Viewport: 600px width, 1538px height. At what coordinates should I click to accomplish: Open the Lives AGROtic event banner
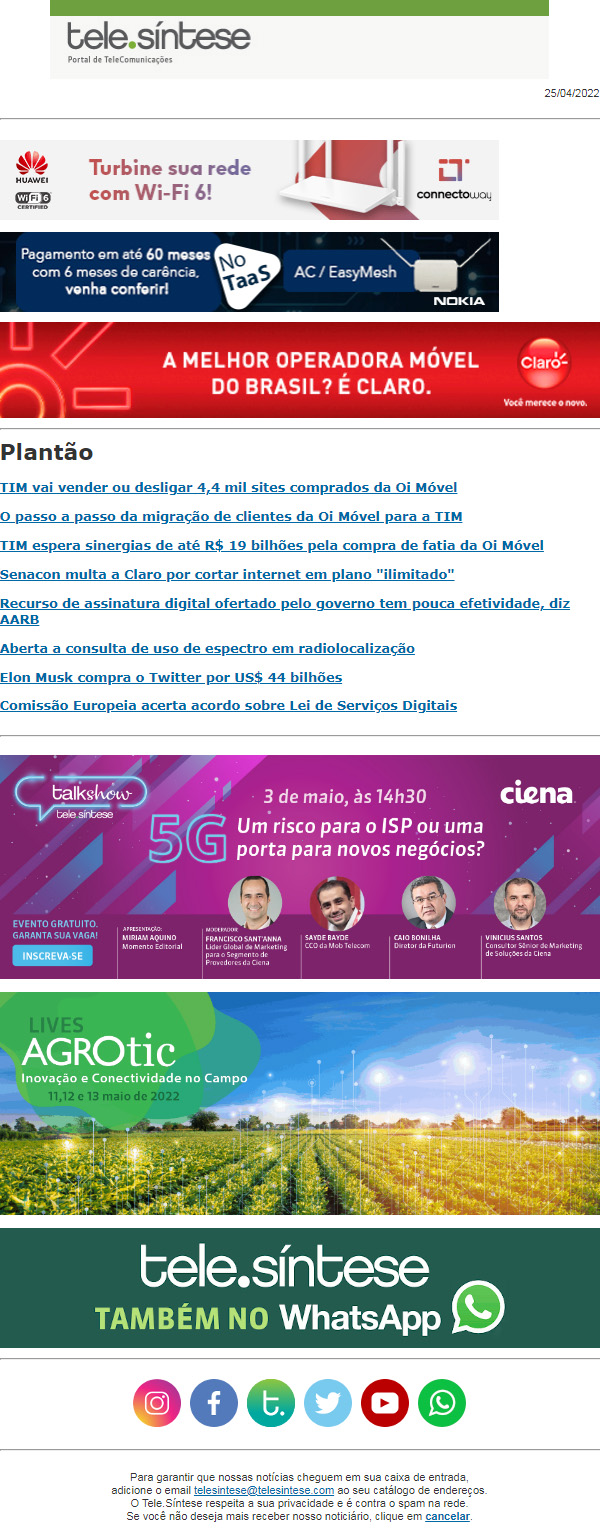[x=300, y=1103]
